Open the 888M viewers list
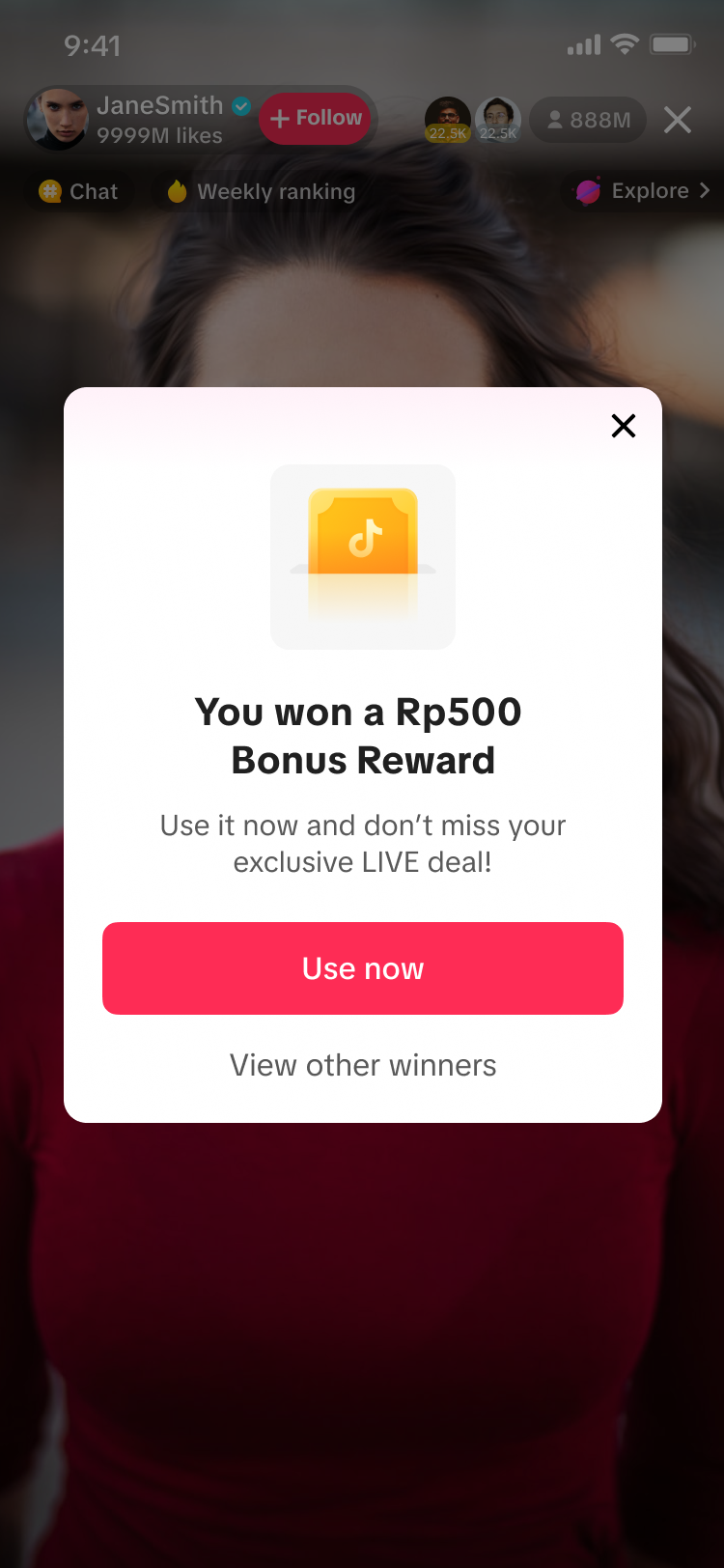The width and height of the screenshot is (724, 1568). [x=588, y=120]
